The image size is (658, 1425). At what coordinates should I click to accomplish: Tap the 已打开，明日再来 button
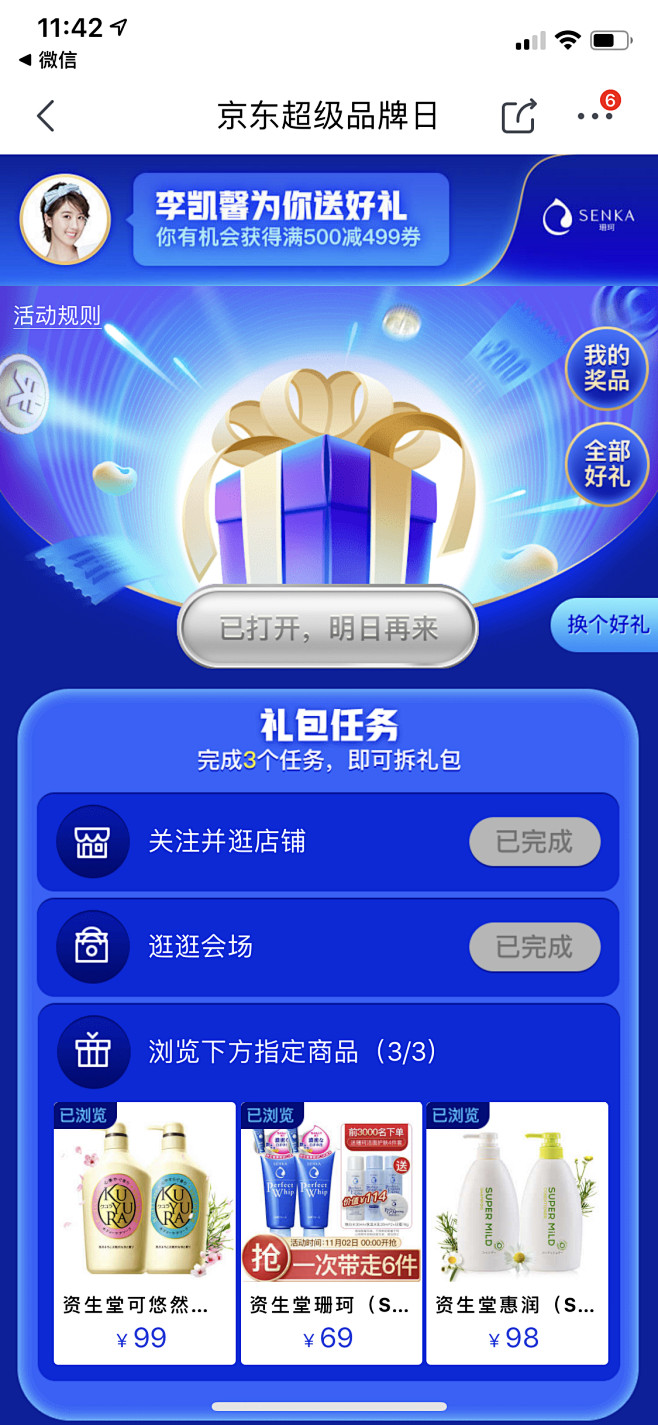(328, 628)
